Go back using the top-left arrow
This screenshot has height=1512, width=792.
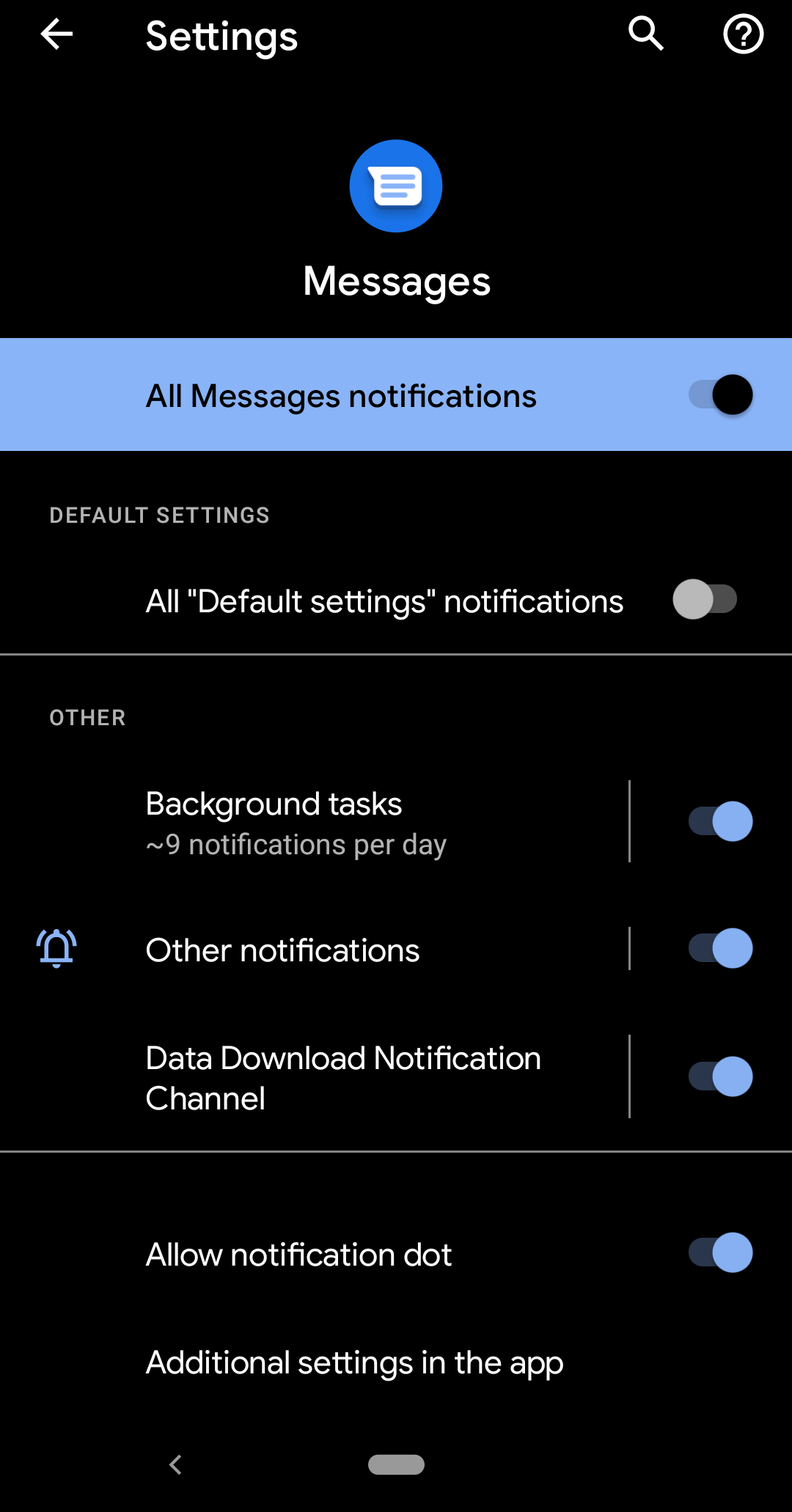56,34
